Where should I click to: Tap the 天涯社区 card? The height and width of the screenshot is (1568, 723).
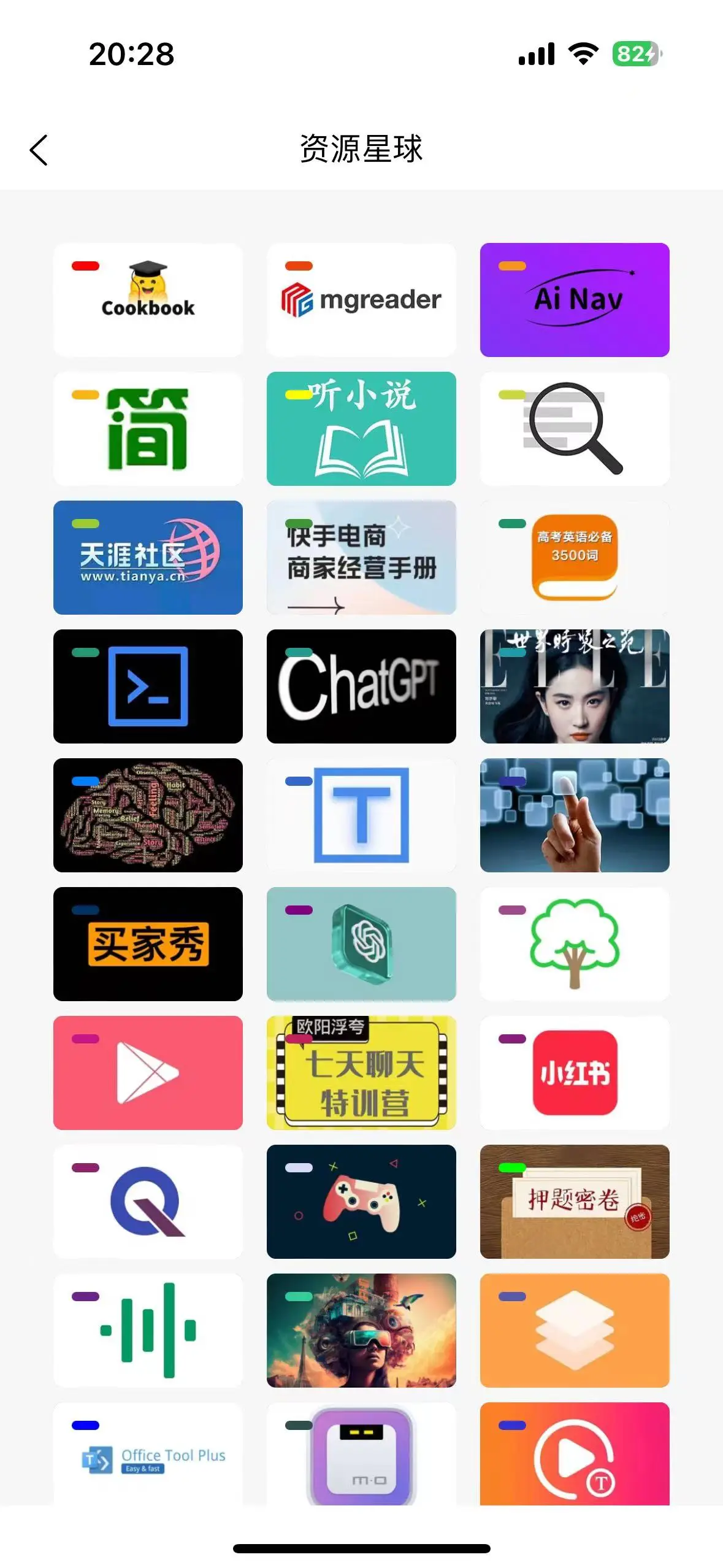[x=148, y=557]
